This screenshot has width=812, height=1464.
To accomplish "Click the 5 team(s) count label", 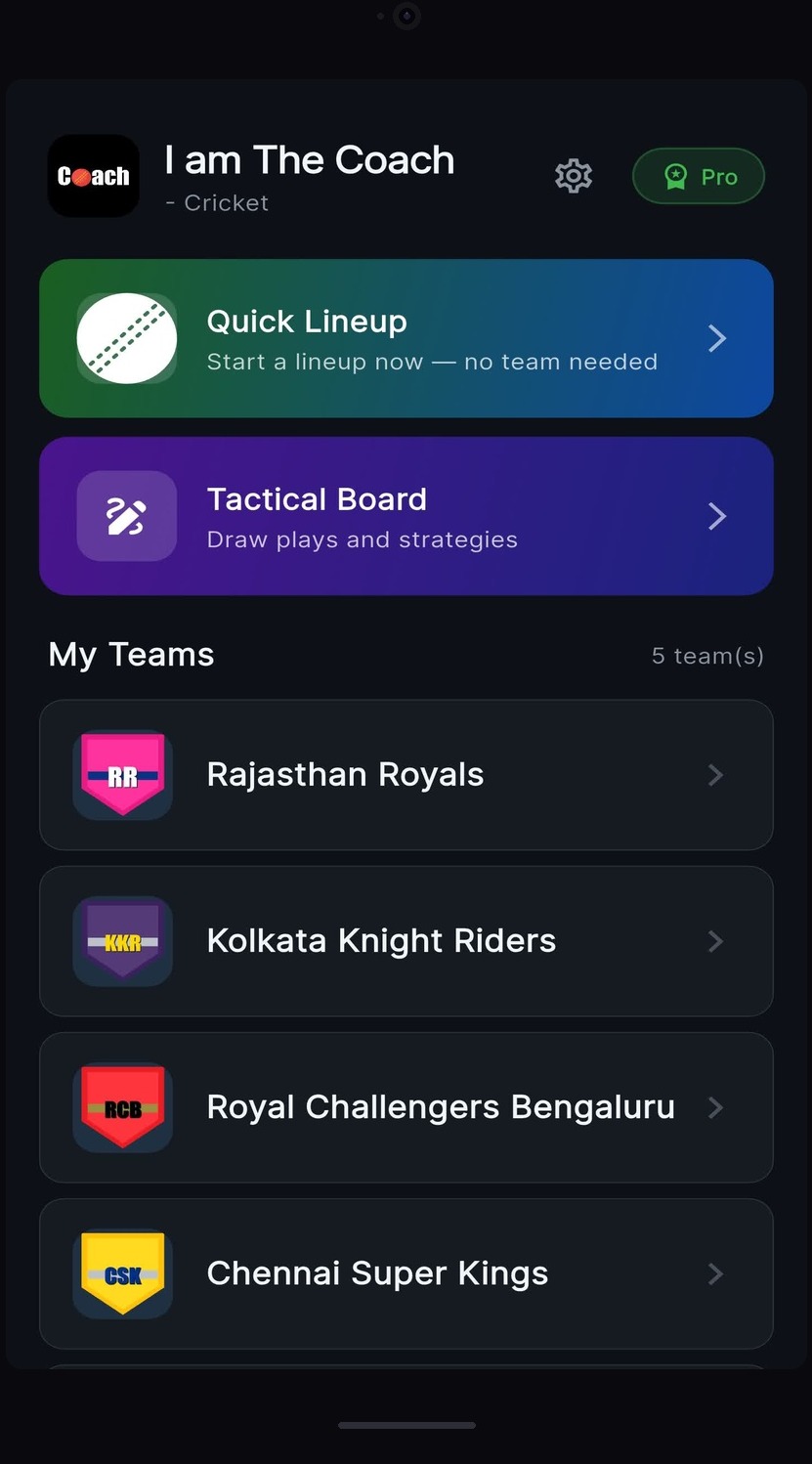I will tap(707, 656).
